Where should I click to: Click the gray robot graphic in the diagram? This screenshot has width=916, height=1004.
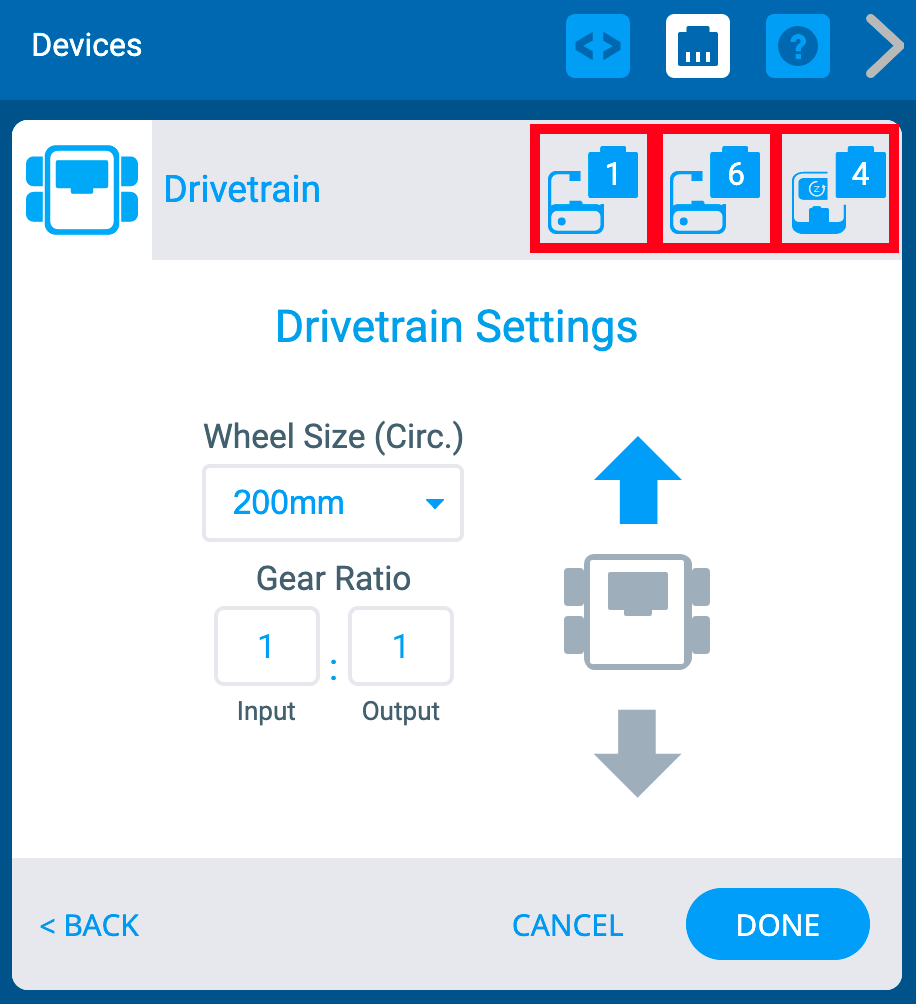click(x=637, y=612)
